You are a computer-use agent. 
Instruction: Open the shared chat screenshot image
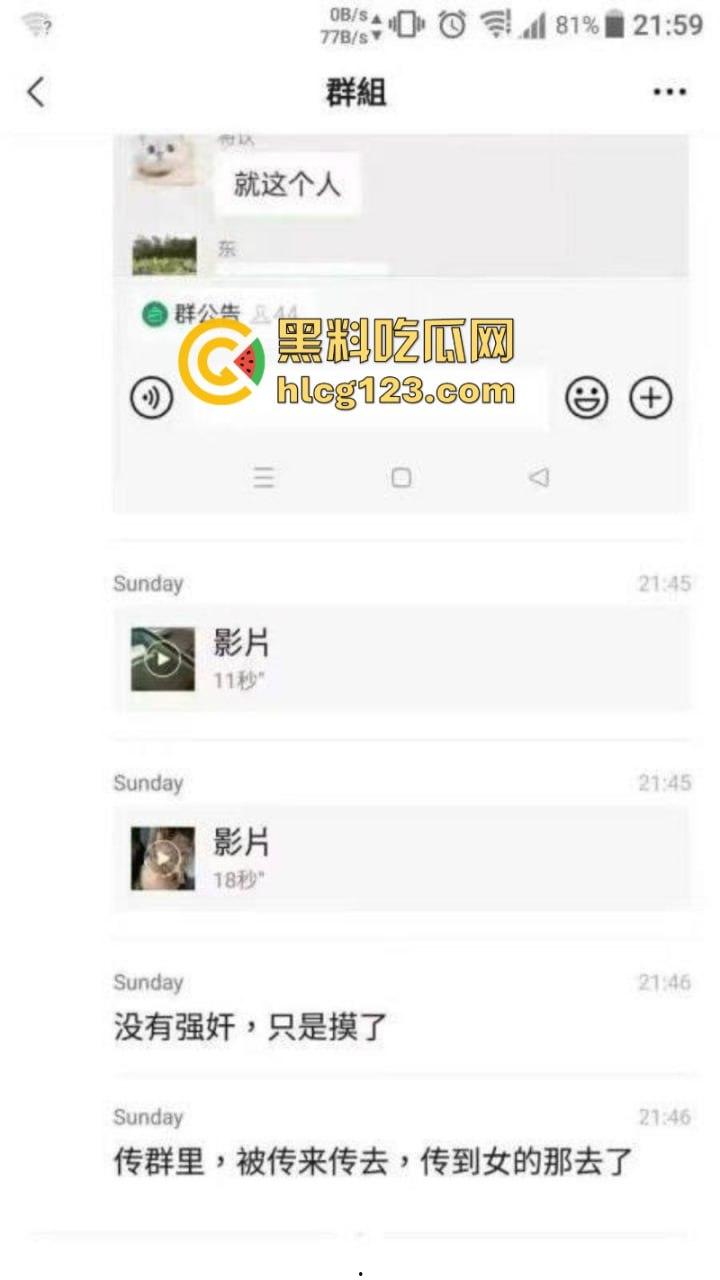400,320
